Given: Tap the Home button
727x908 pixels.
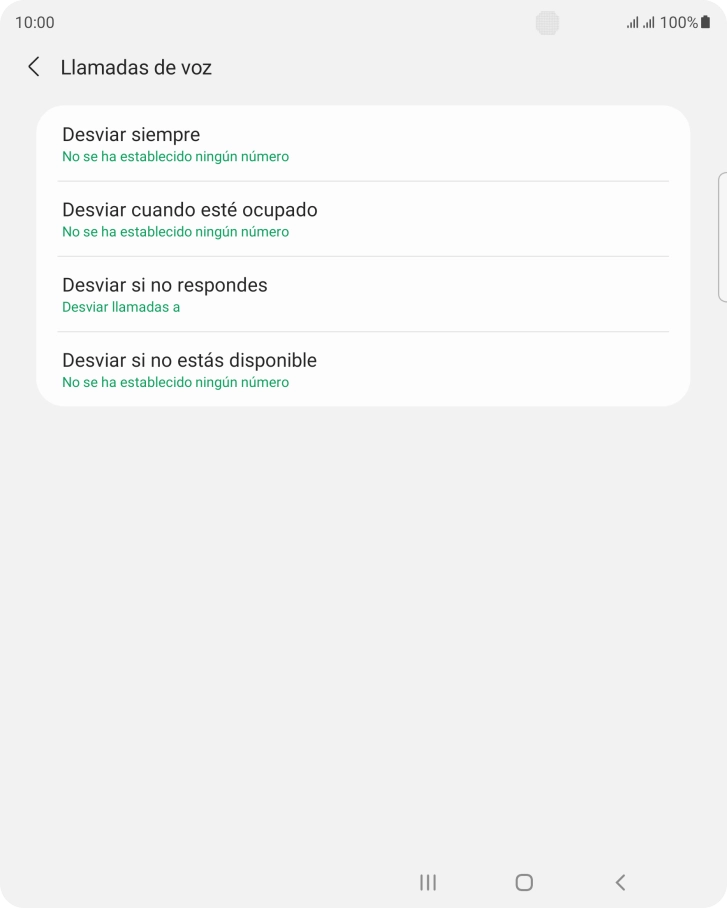Looking at the screenshot, I should [x=523, y=882].
